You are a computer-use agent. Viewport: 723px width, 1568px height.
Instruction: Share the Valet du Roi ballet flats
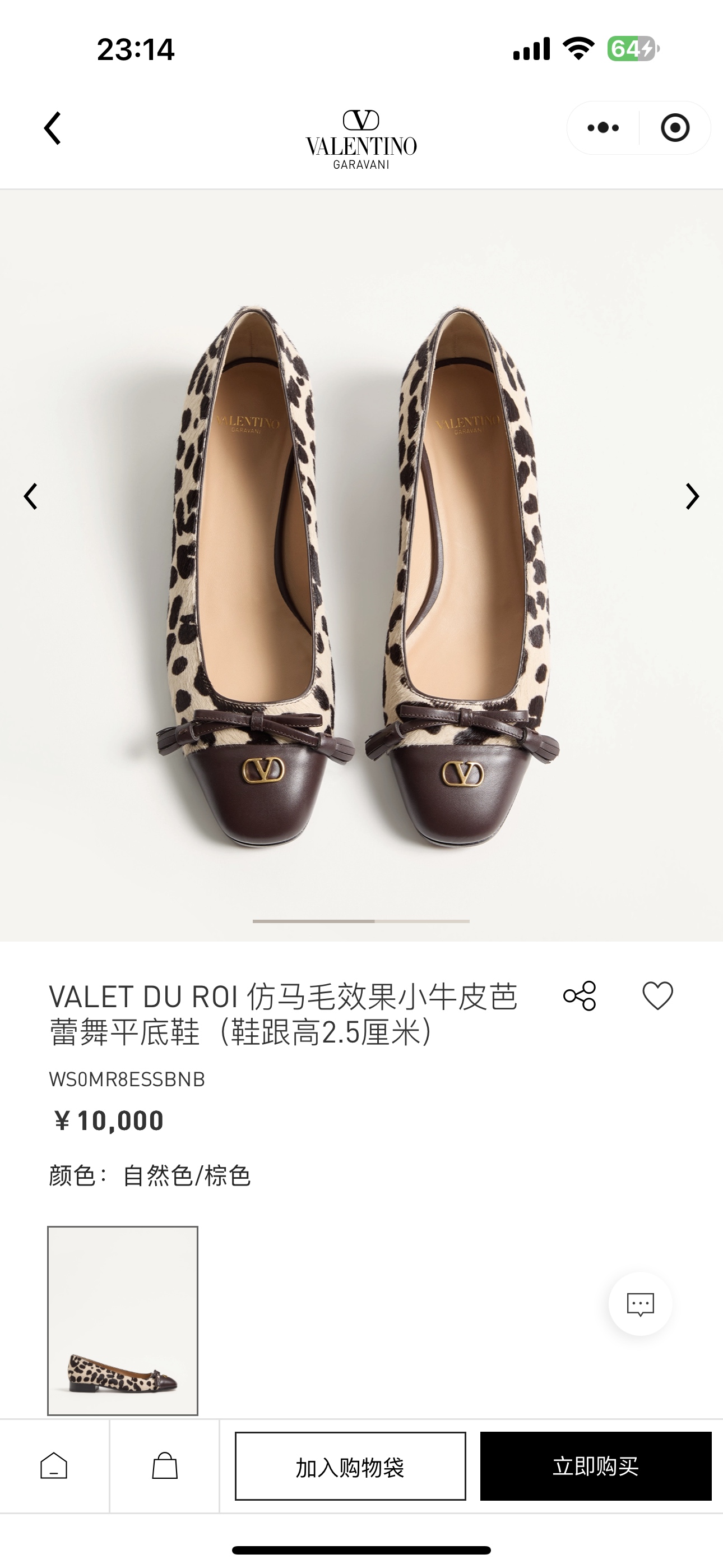pos(580,997)
